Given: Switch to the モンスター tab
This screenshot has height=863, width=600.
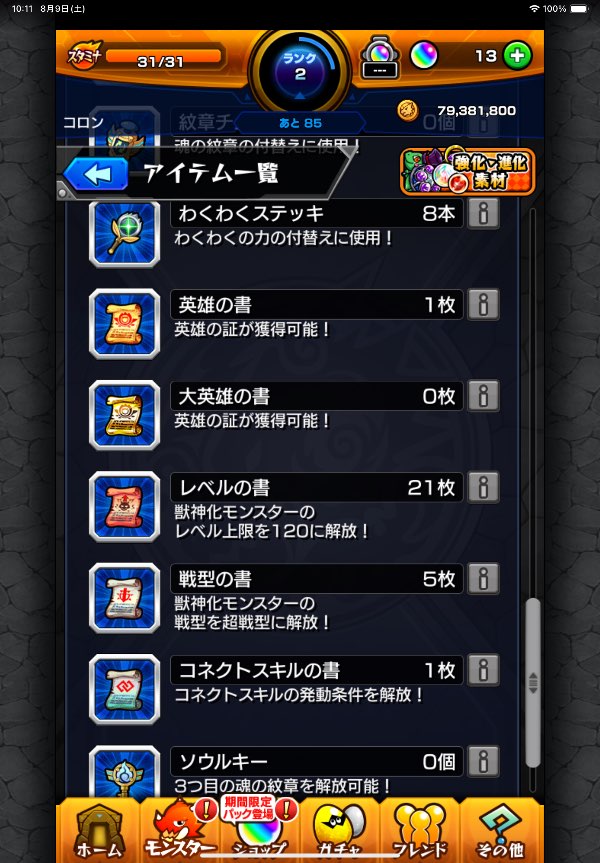Looking at the screenshot, I should tap(177, 832).
